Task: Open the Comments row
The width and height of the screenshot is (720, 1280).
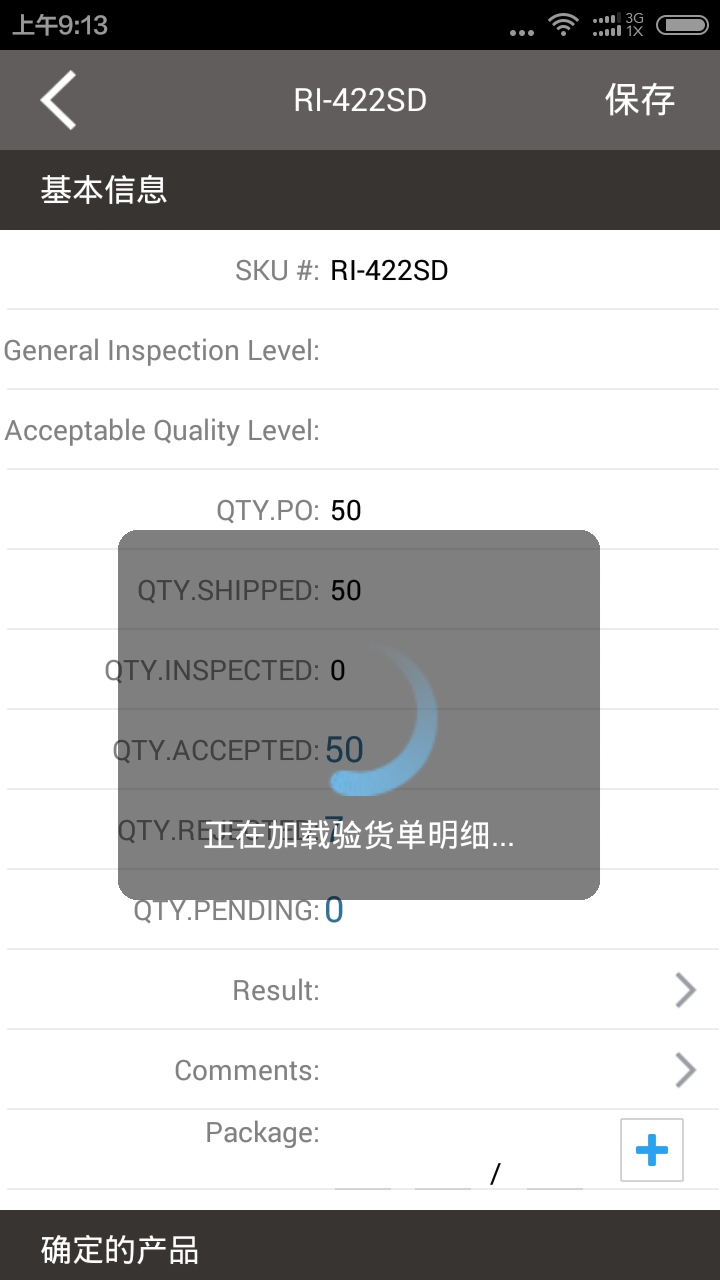Action: [684, 1070]
